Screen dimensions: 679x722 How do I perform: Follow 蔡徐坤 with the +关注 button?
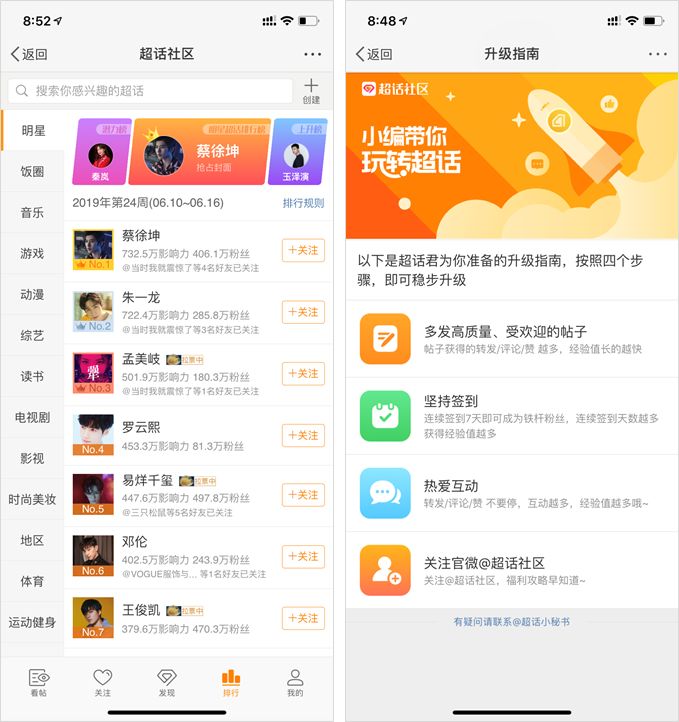tap(303, 251)
